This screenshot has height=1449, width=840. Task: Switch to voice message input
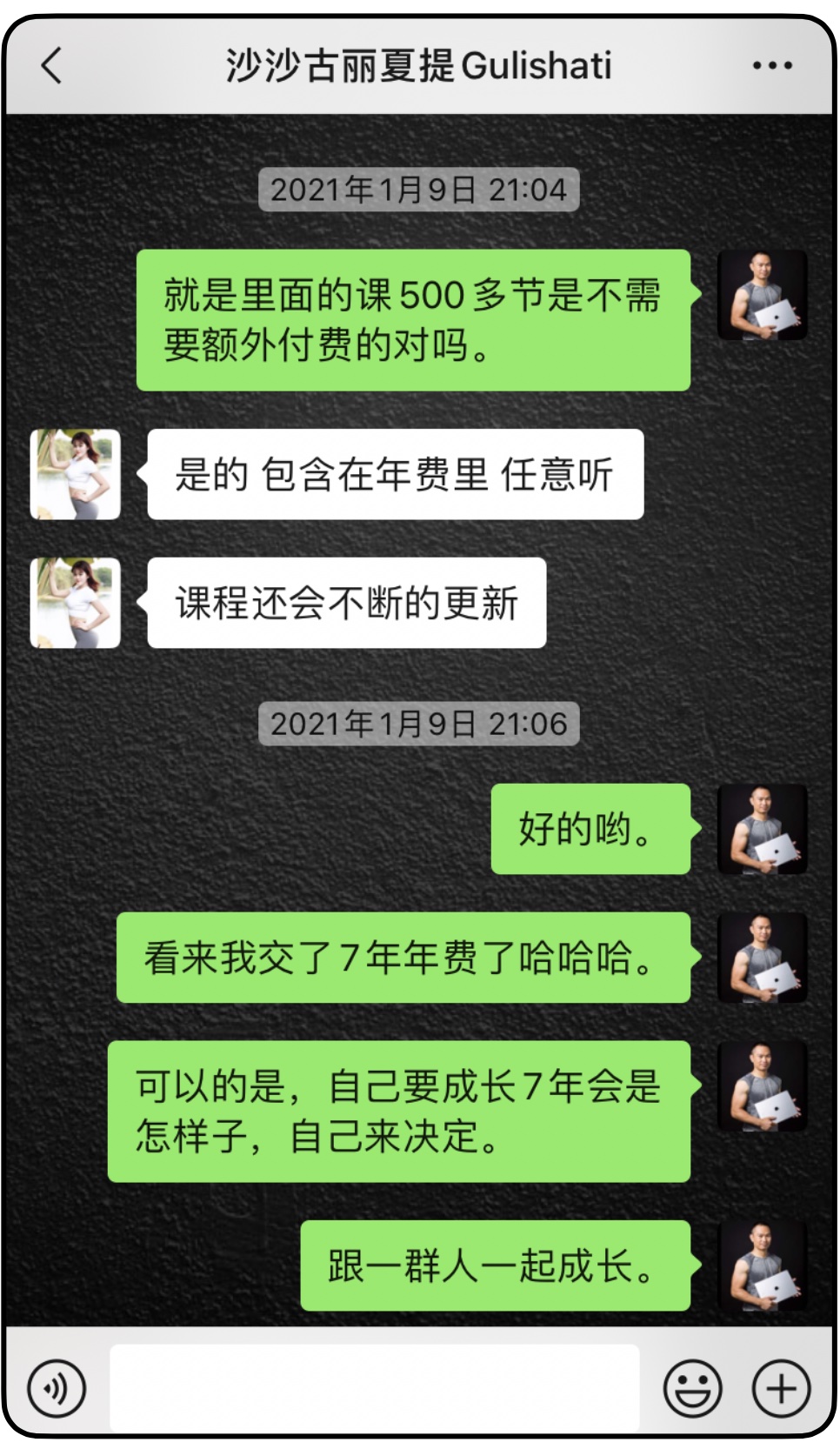point(57,1388)
